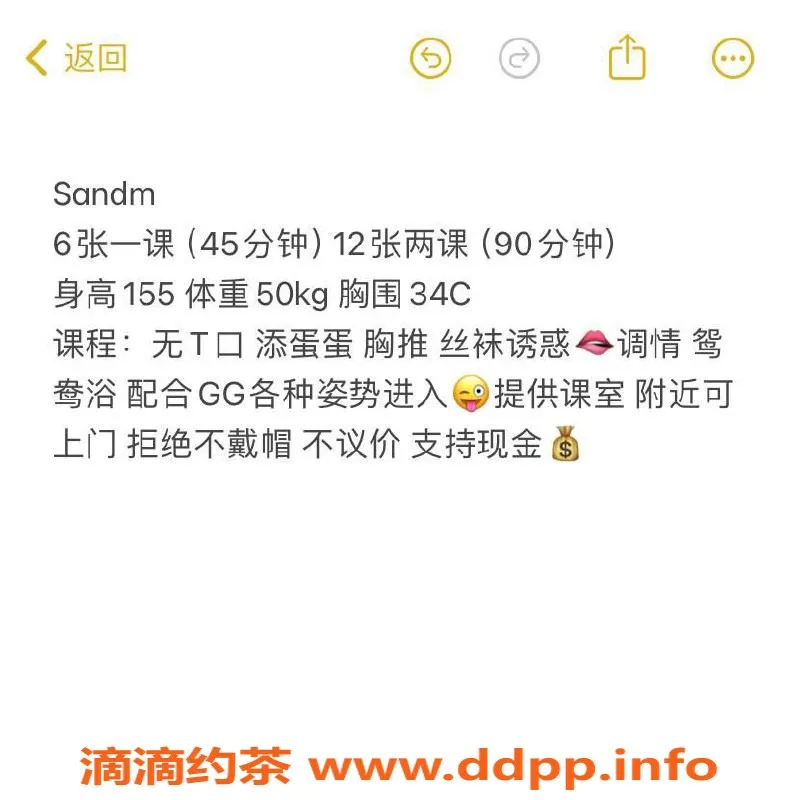Open the More options ellipsis menu

[732, 58]
